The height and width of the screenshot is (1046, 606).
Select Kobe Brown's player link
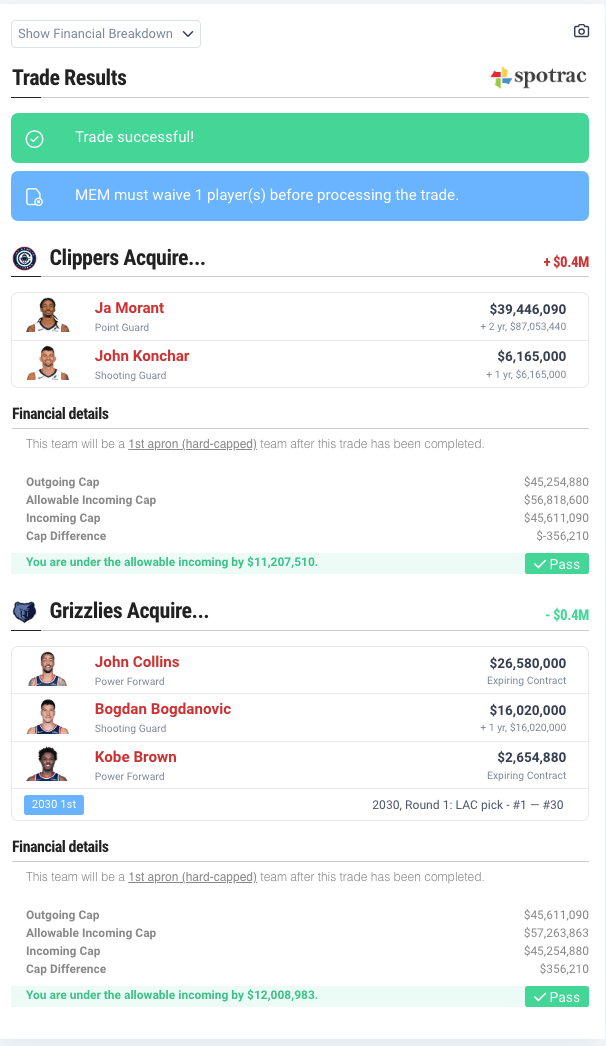pyautogui.click(x=135, y=757)
